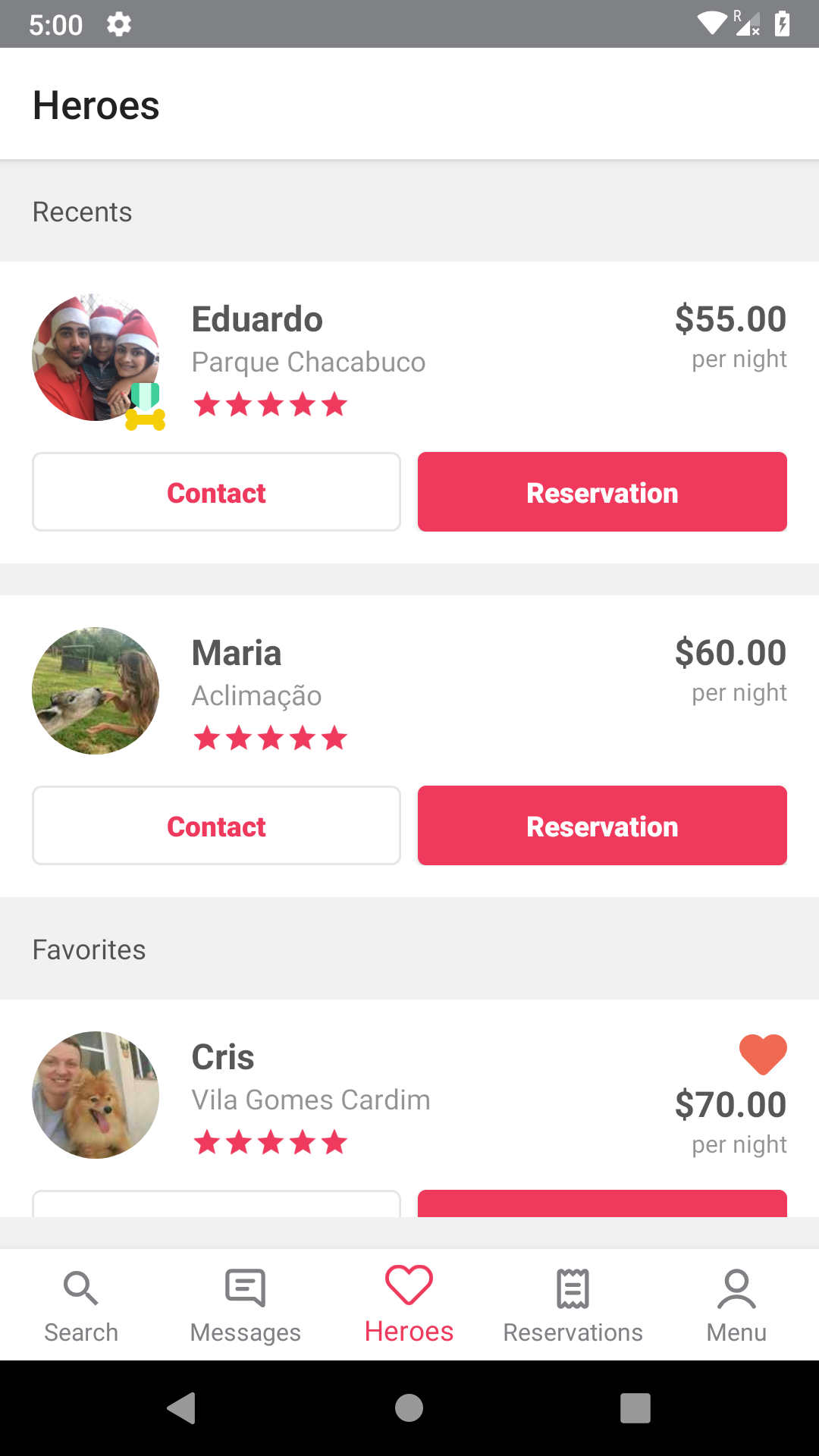Contact Maria from Aclimação
The width and height of the screenshot is (819, 1456).
tap(216, 826)
